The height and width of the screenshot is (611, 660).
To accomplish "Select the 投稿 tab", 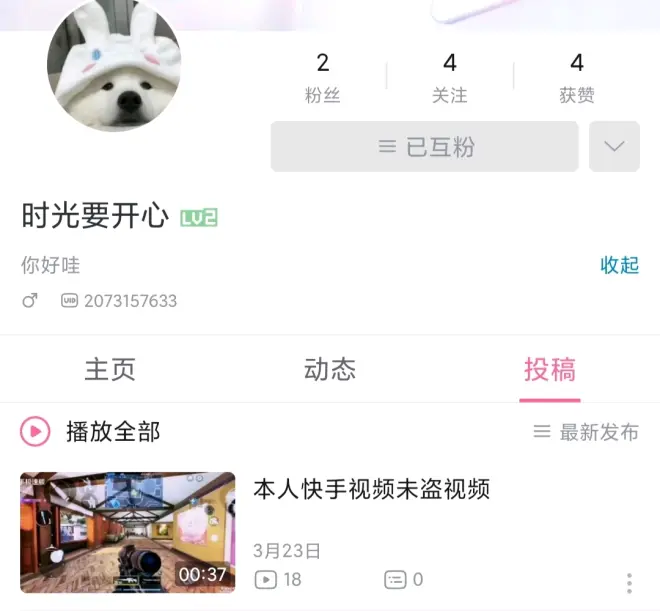I will click(x=550, y=369).
